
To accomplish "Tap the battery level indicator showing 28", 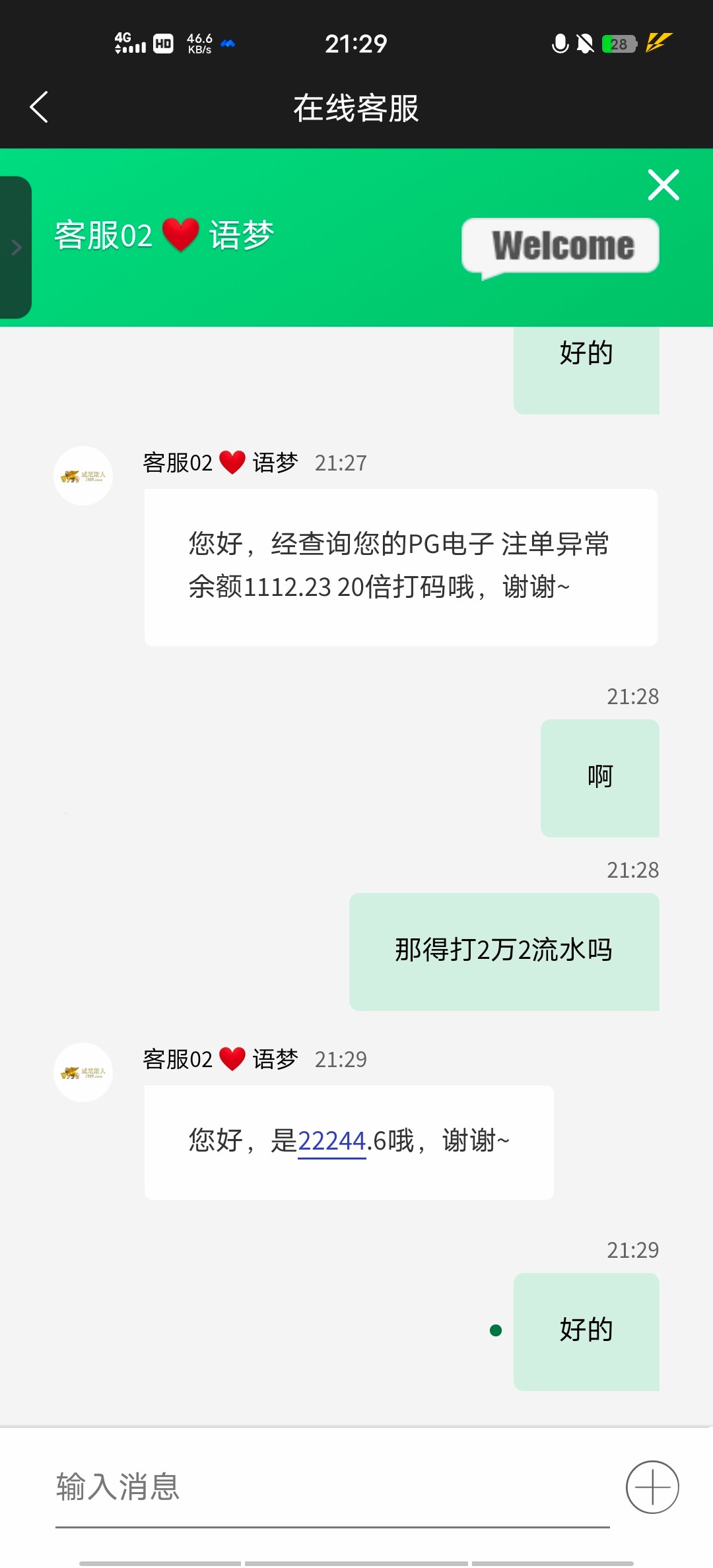I will pyautogui.click(x=618, y=44).
